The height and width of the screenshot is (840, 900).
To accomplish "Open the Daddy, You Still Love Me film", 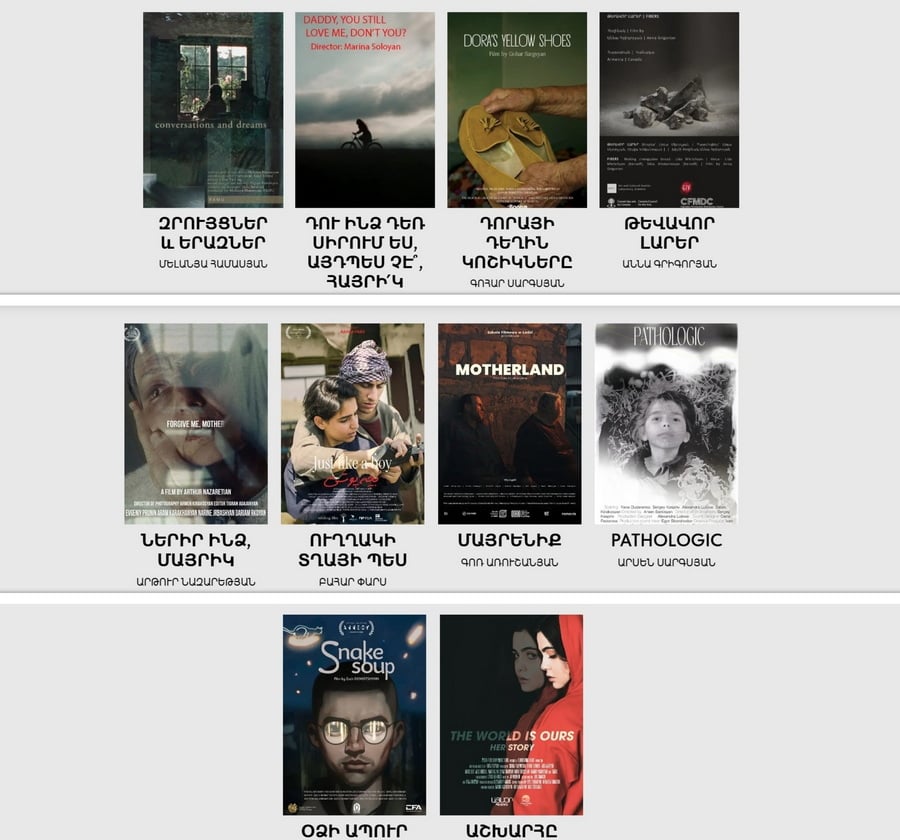I will tap(365, 110).
